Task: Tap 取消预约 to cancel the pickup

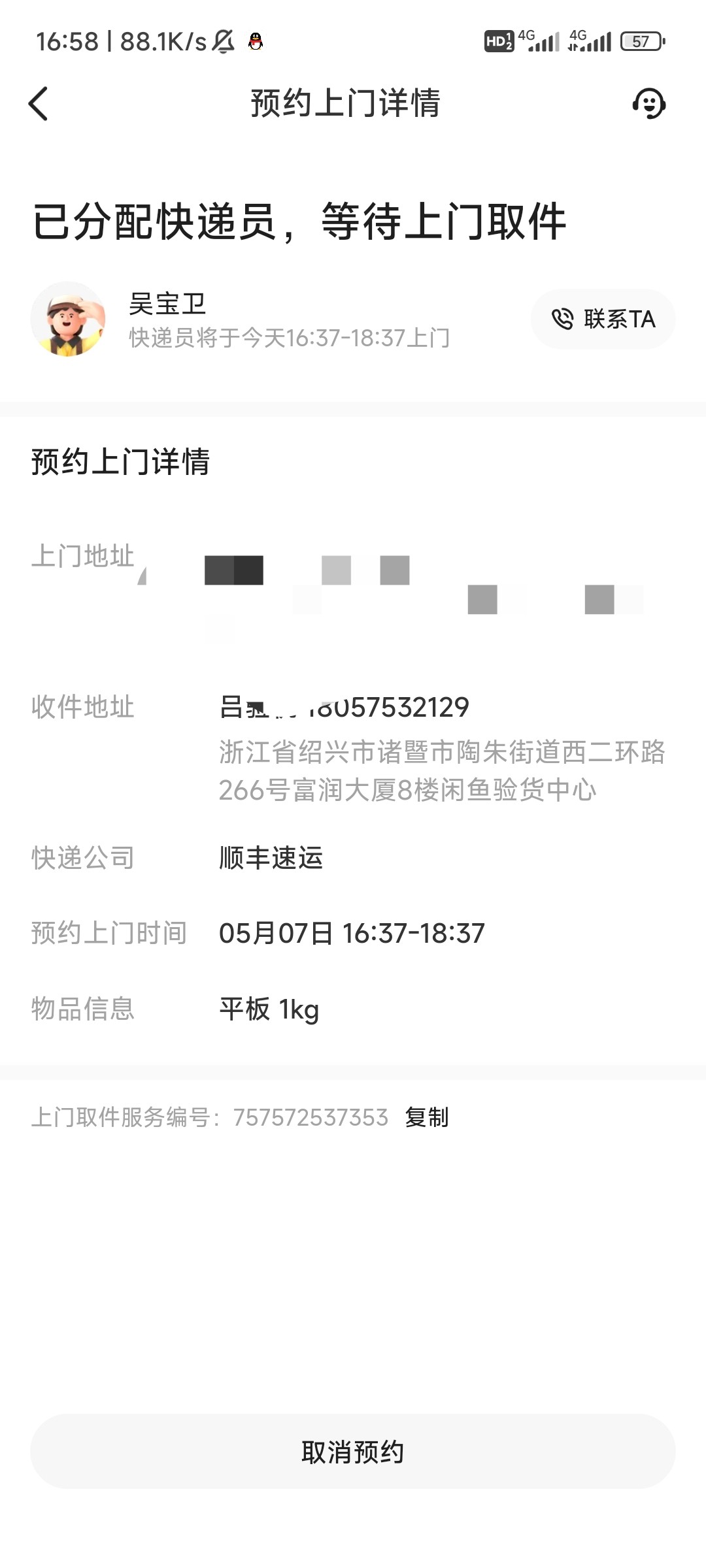Action: [x=353, y=1453]
